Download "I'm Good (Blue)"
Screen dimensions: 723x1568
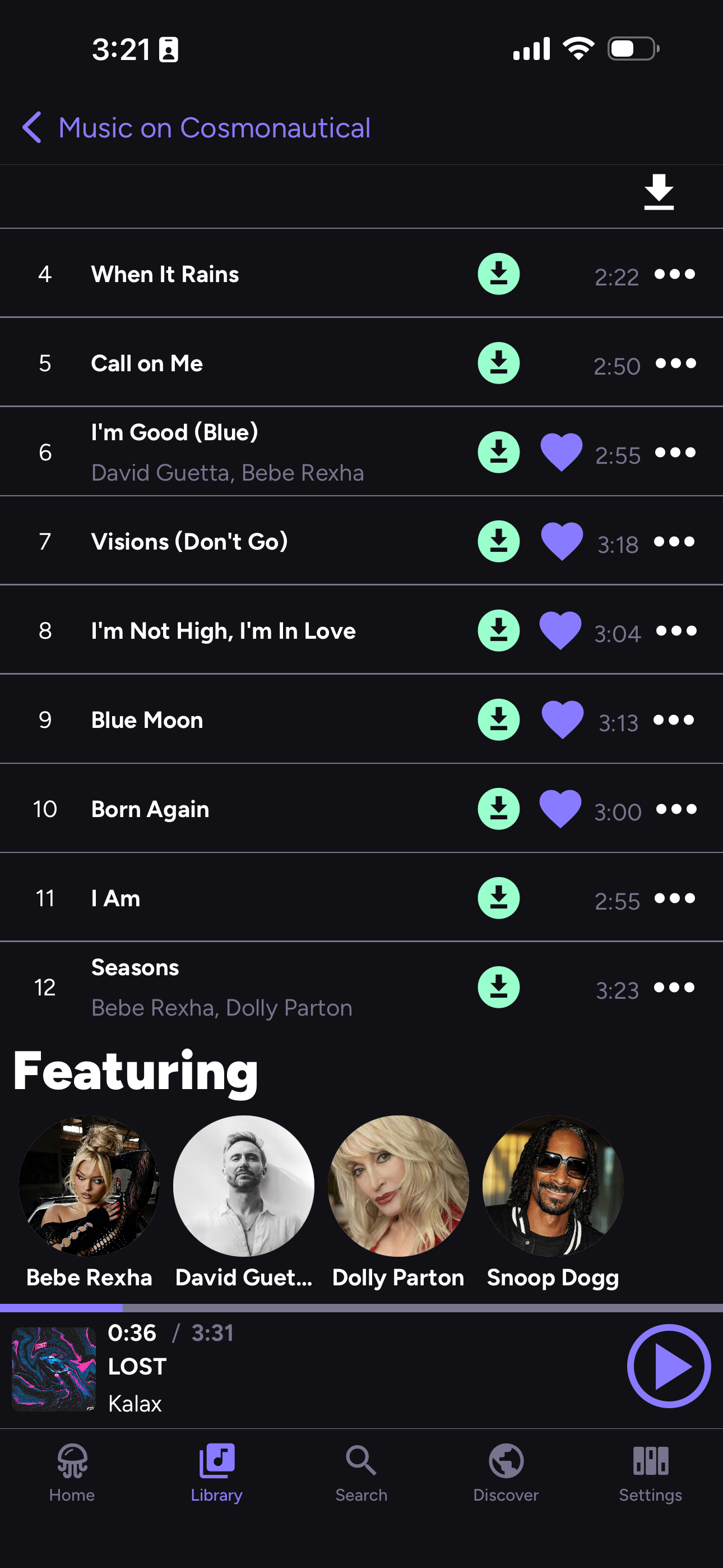pyautogui.click(x=498, y=451)
